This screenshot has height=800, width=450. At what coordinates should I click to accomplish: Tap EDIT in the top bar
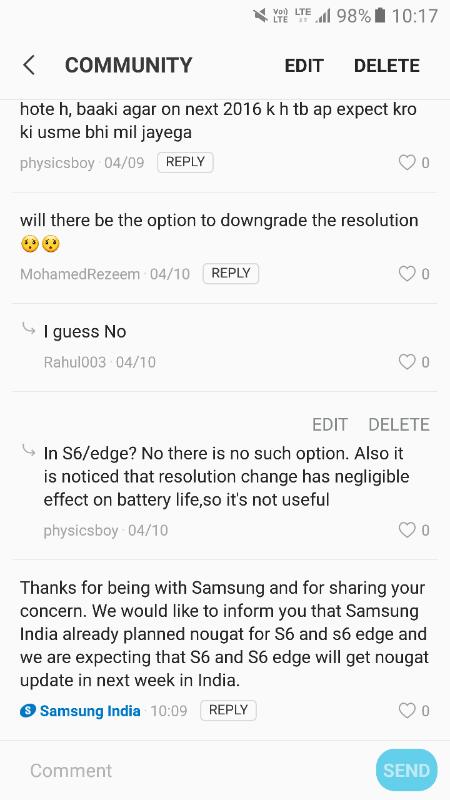(x=304, y=66)
